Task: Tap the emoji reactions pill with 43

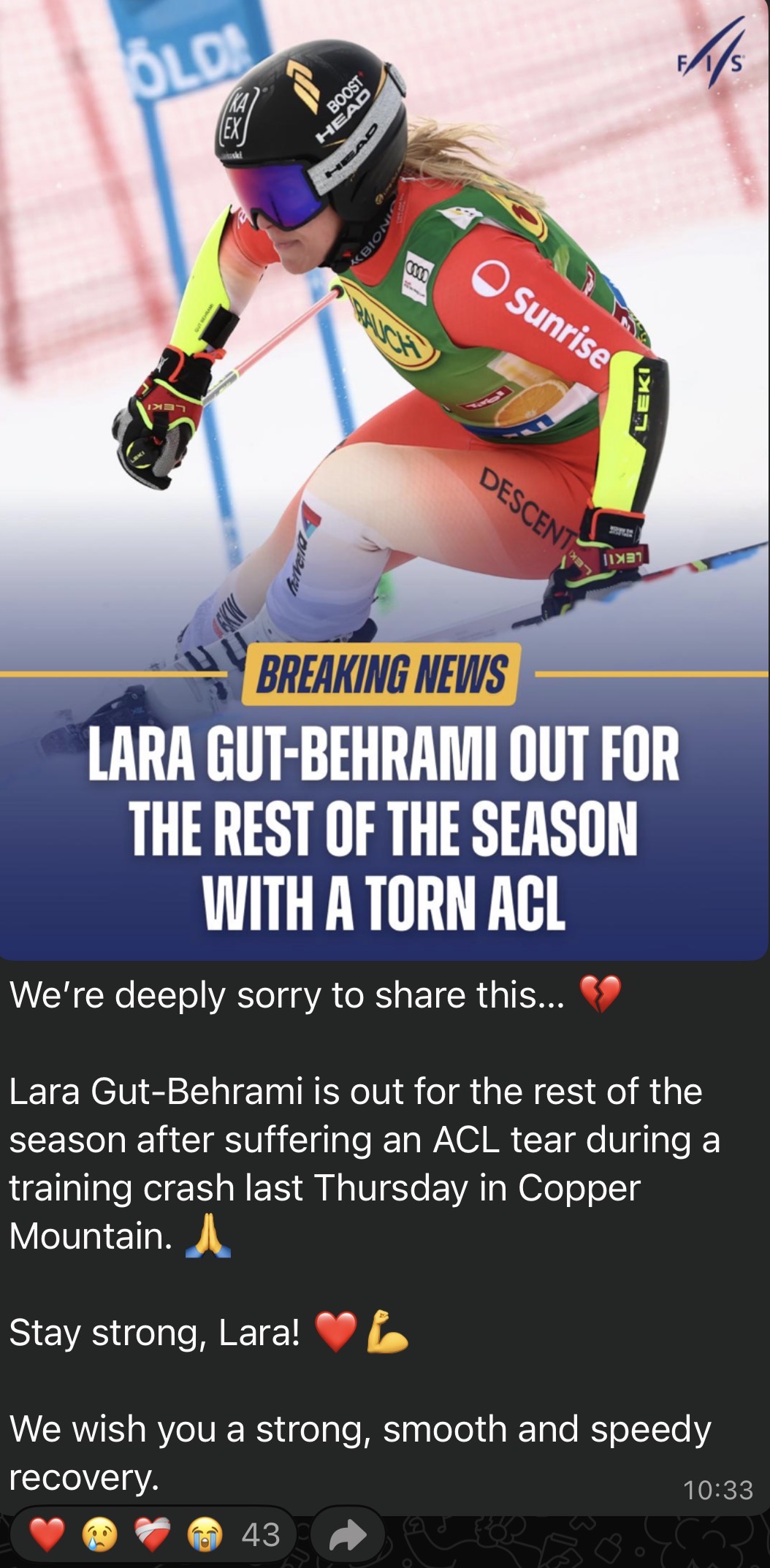Action: (153, 1534)
